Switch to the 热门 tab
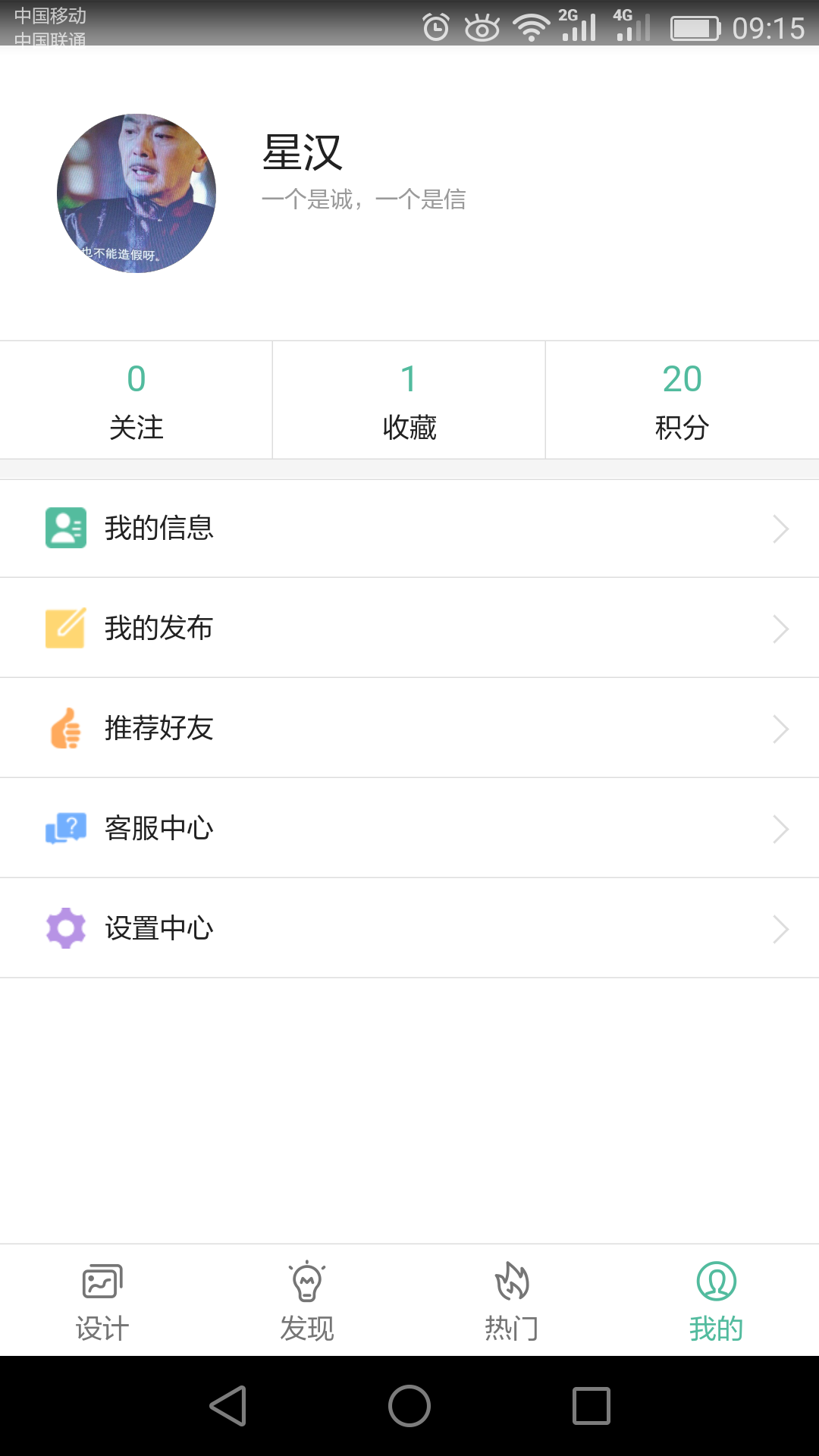The width and height of the screenshot is (819, 1456). [x=512, y=1301]
